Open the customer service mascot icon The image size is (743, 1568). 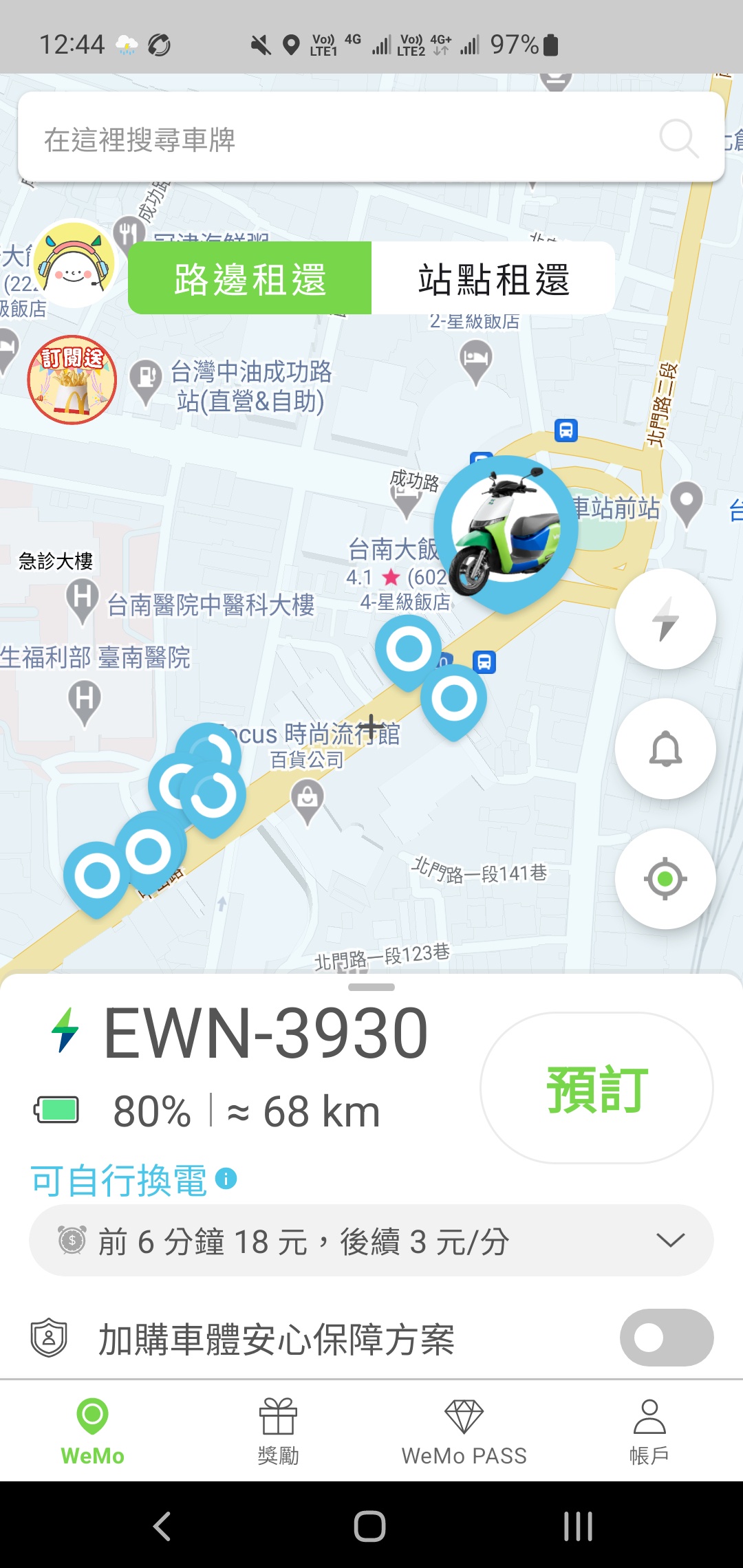(73, 264)
